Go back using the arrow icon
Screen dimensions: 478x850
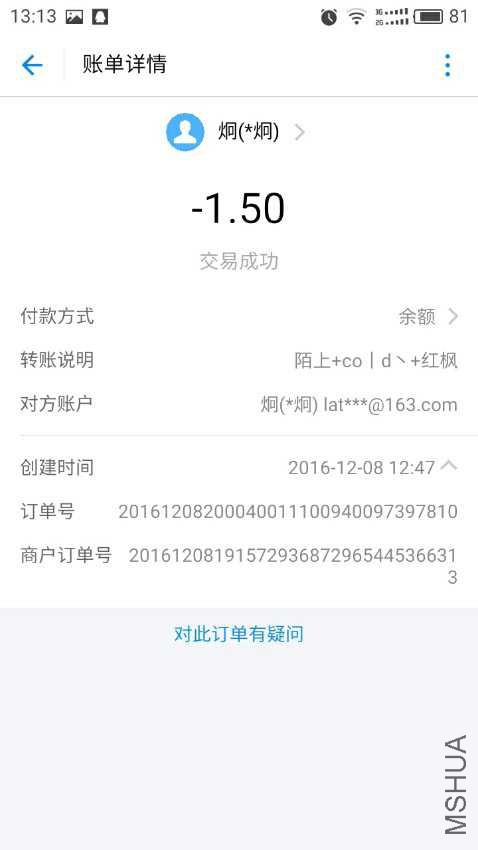[32, 65]
